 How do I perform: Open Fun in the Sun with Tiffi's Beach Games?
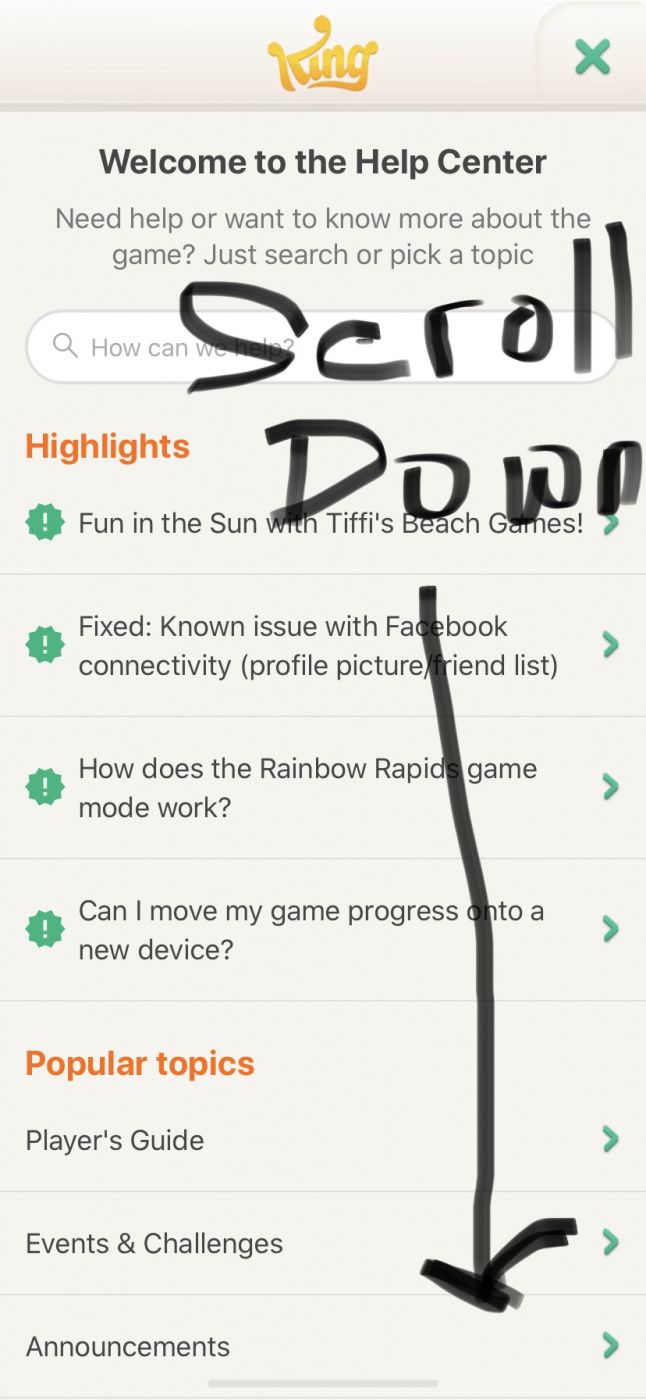coord(320,523)
